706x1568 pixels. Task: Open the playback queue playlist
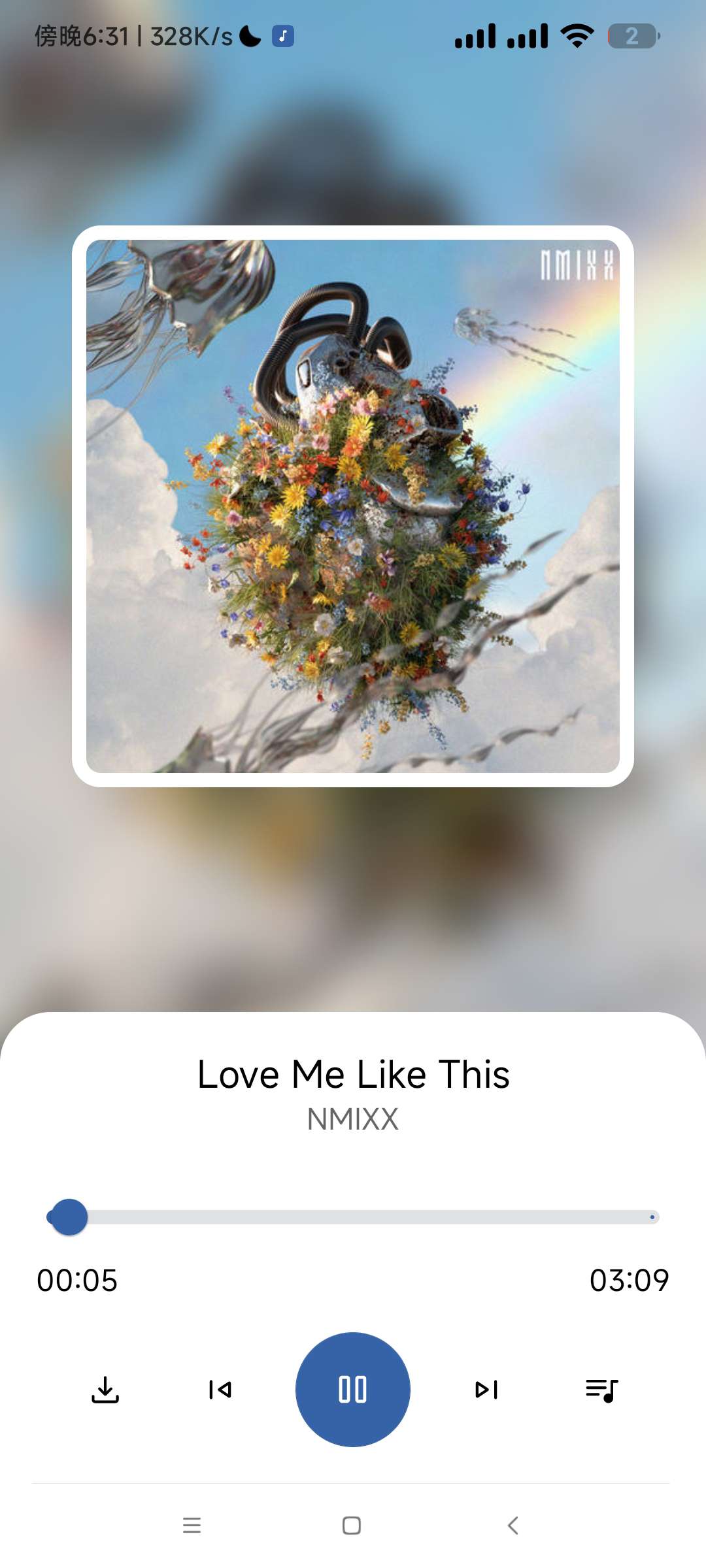tap(601, 1390)
